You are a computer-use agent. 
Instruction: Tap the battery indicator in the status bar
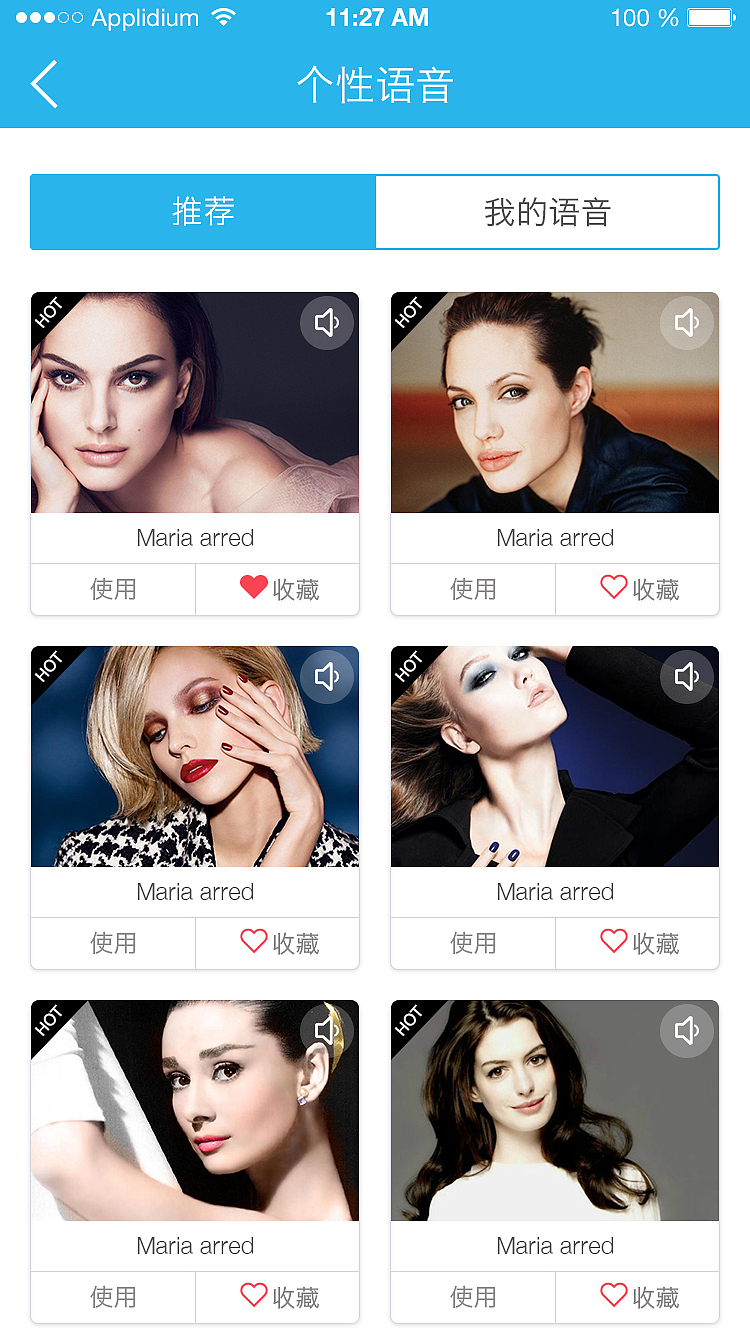[x=711, y=17]
